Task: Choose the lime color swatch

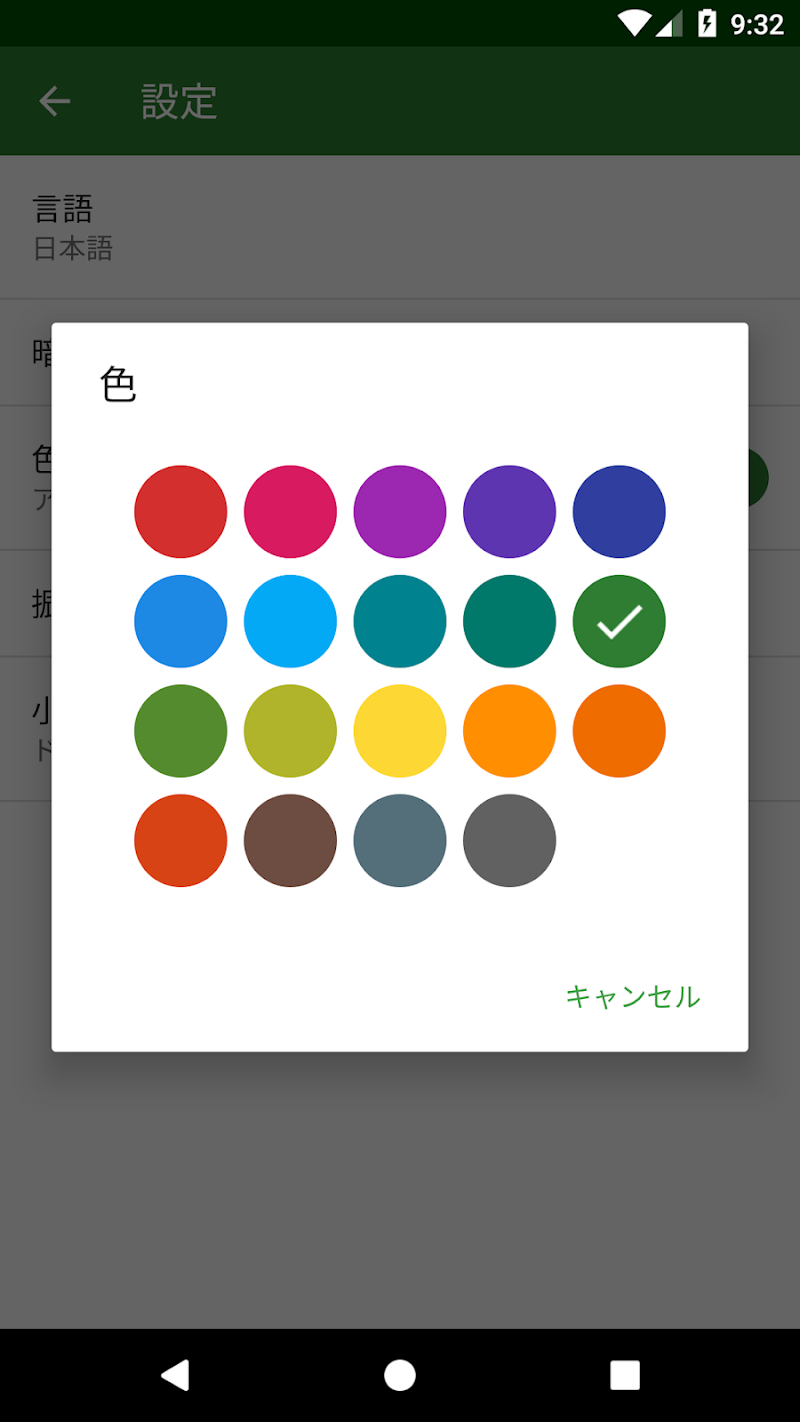Action: (x=290, y=731)
